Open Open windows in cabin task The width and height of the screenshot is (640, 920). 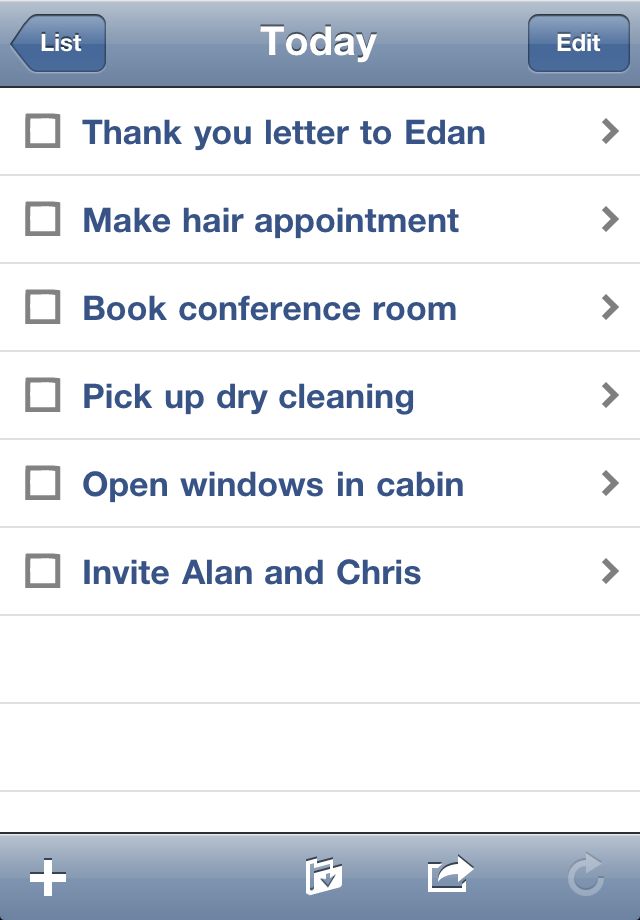point(610,483)
